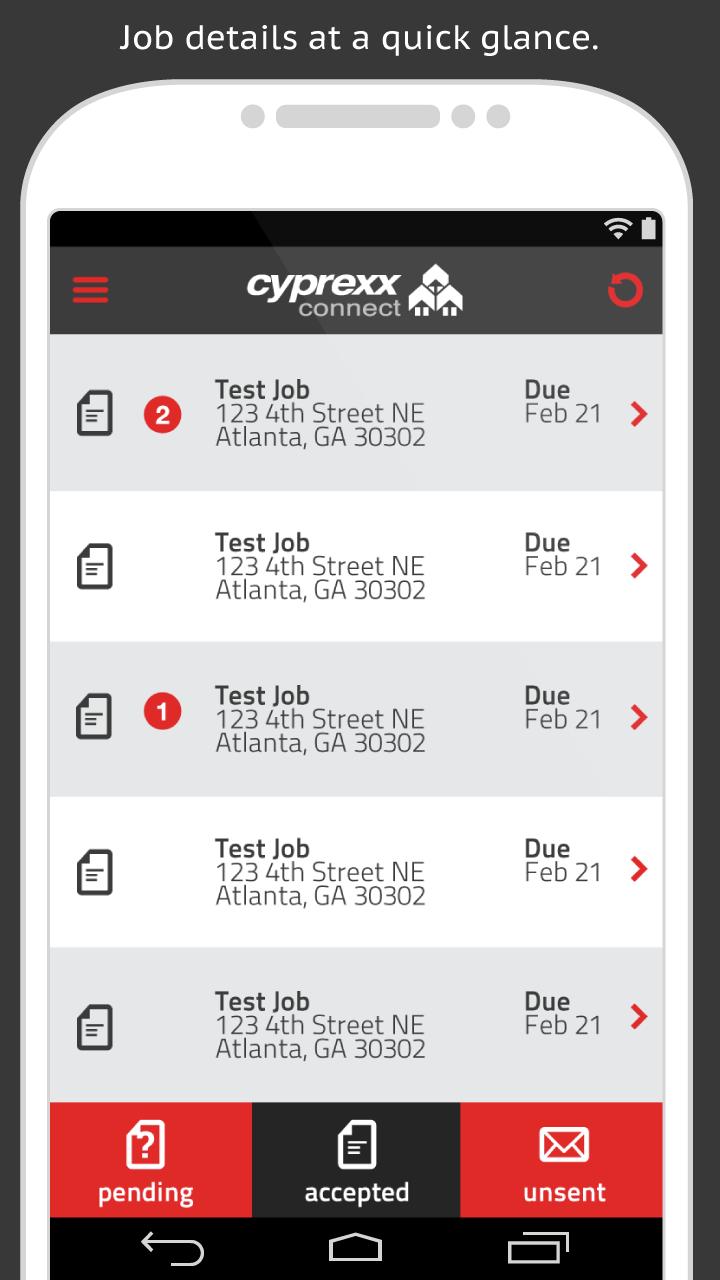The height and width of the screenshot is (1280, 720).
Task: Switch to the accepted tab
Action: click(x=357, y=1160)
